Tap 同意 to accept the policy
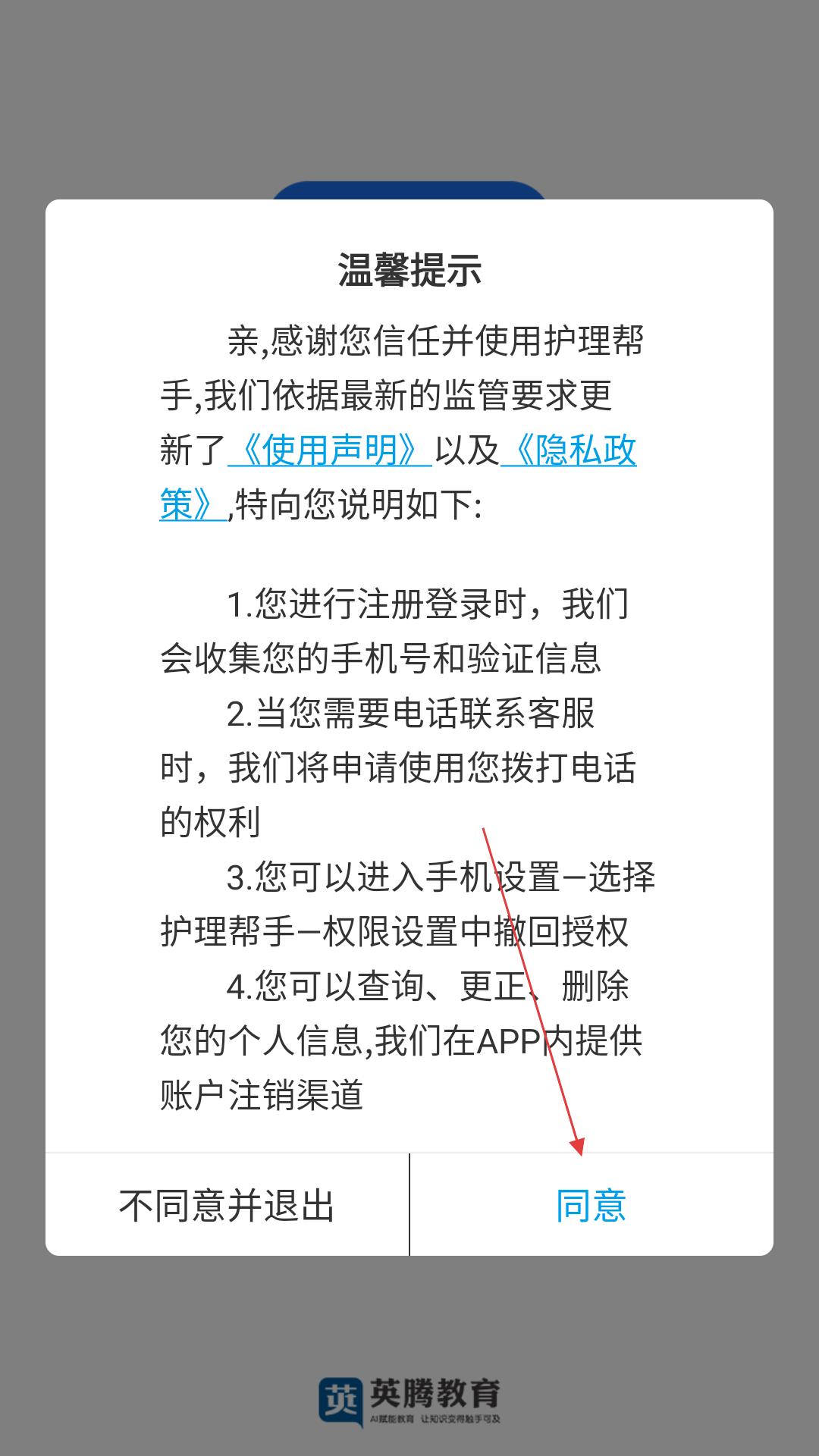 coord(591,1205)
